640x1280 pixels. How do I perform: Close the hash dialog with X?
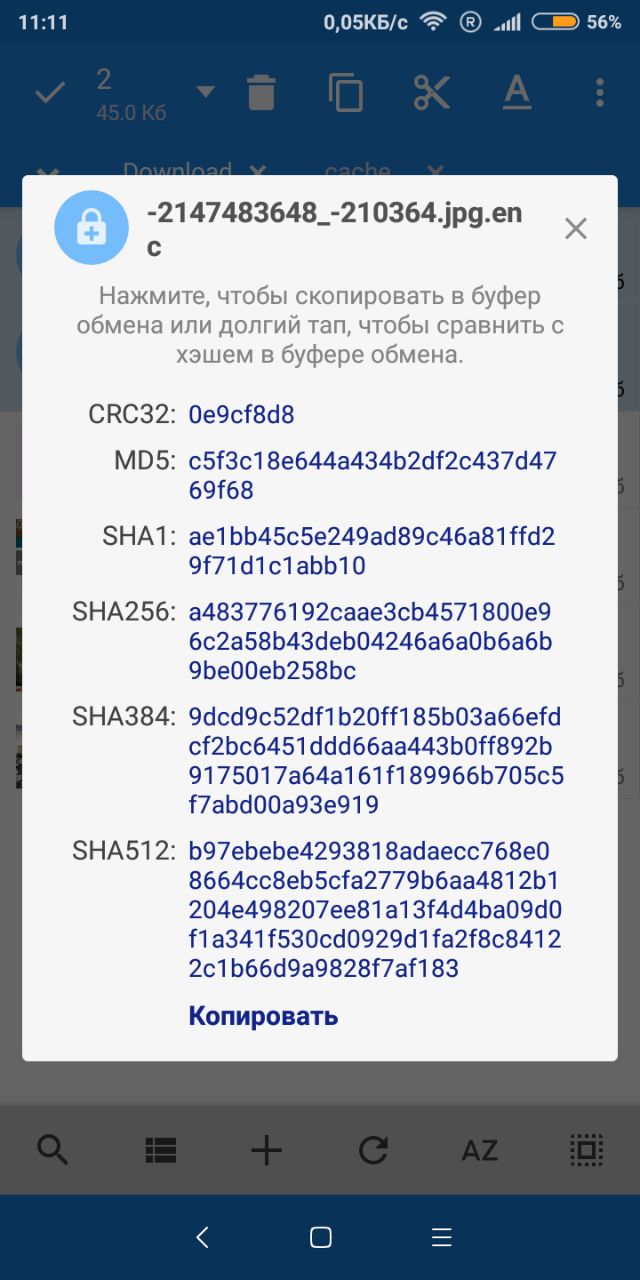pyautogui.click(x=575, y=229)
